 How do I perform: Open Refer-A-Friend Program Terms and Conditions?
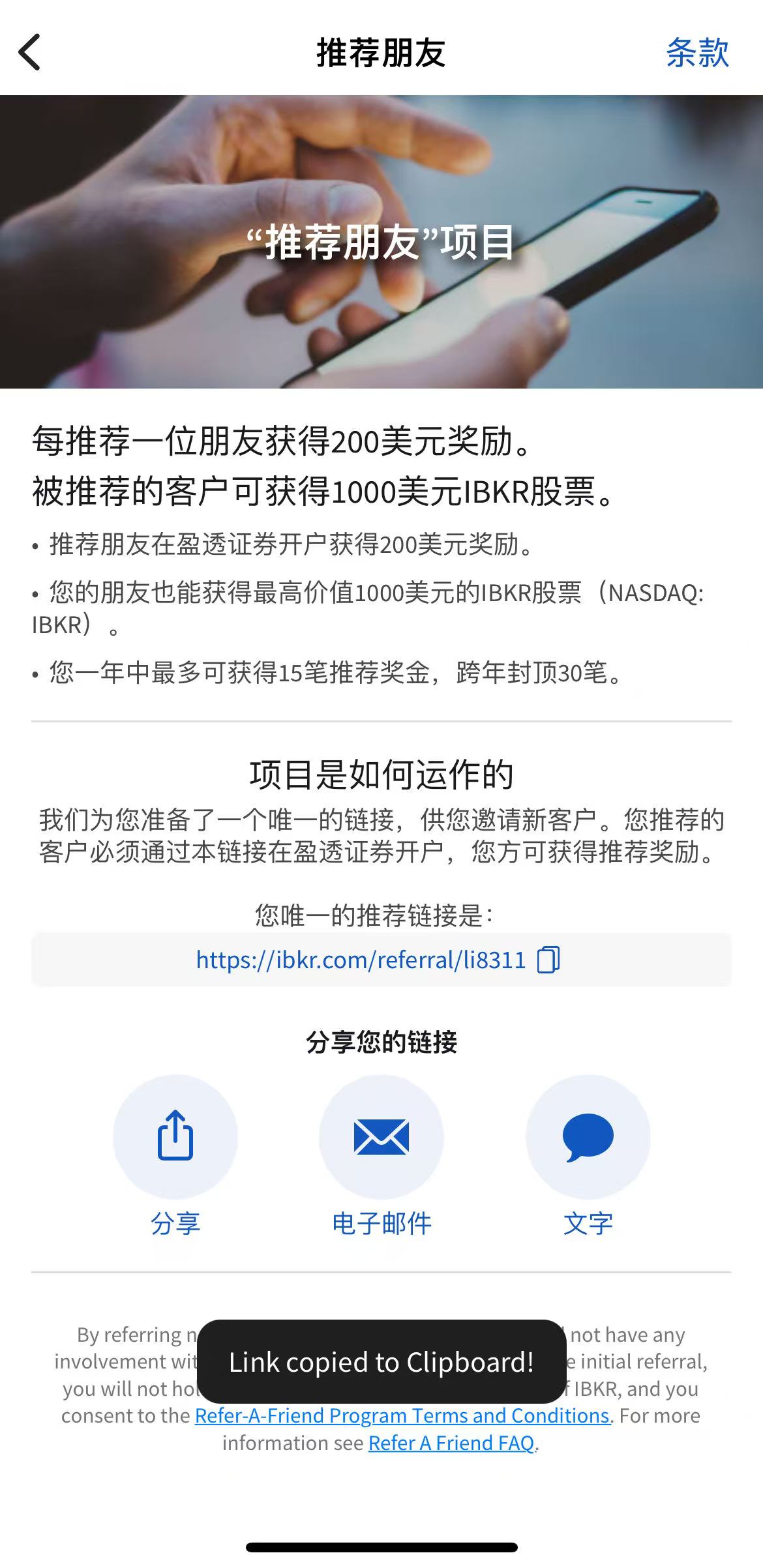[401, 1416]
